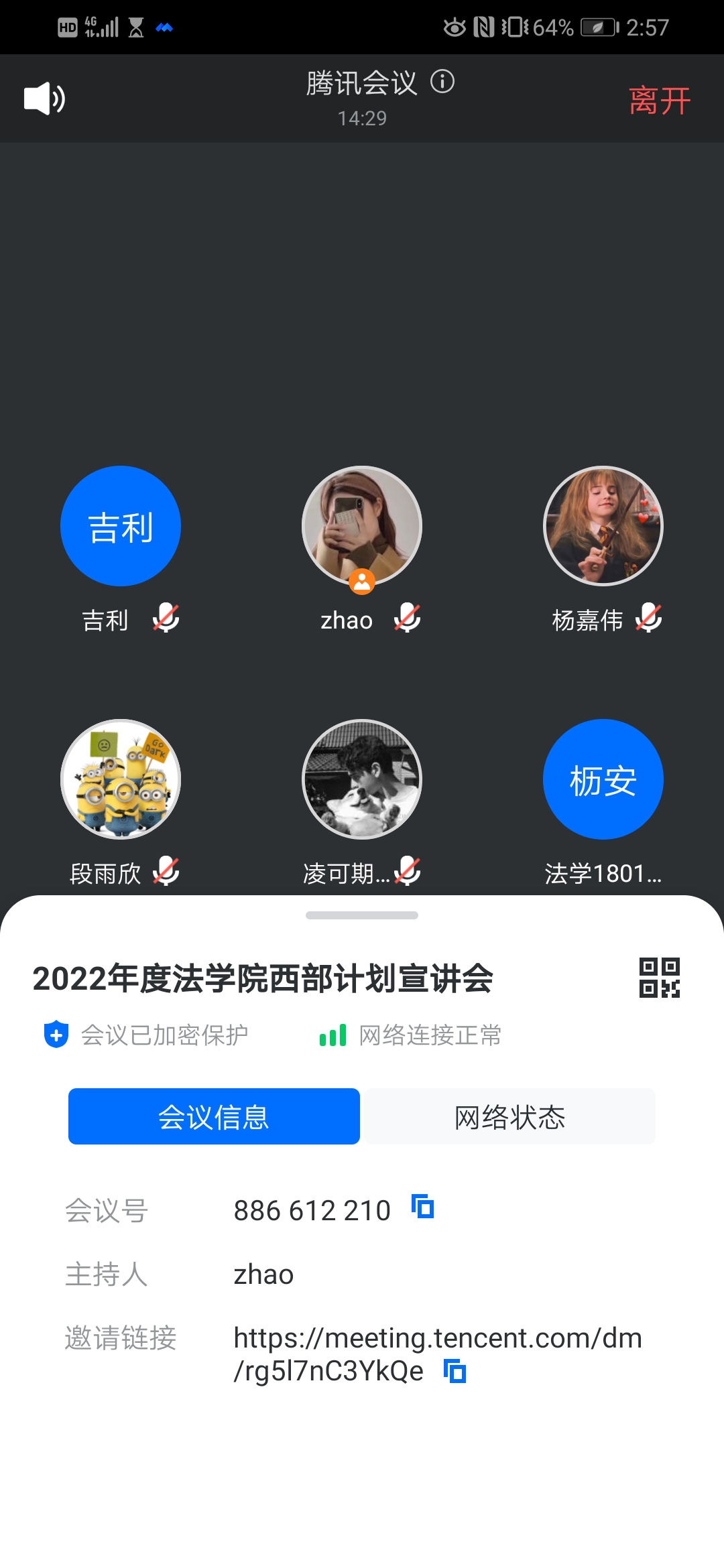724x1568 pixels.
Task: Copy the meeting invitation link
Action: point(455,1371)
